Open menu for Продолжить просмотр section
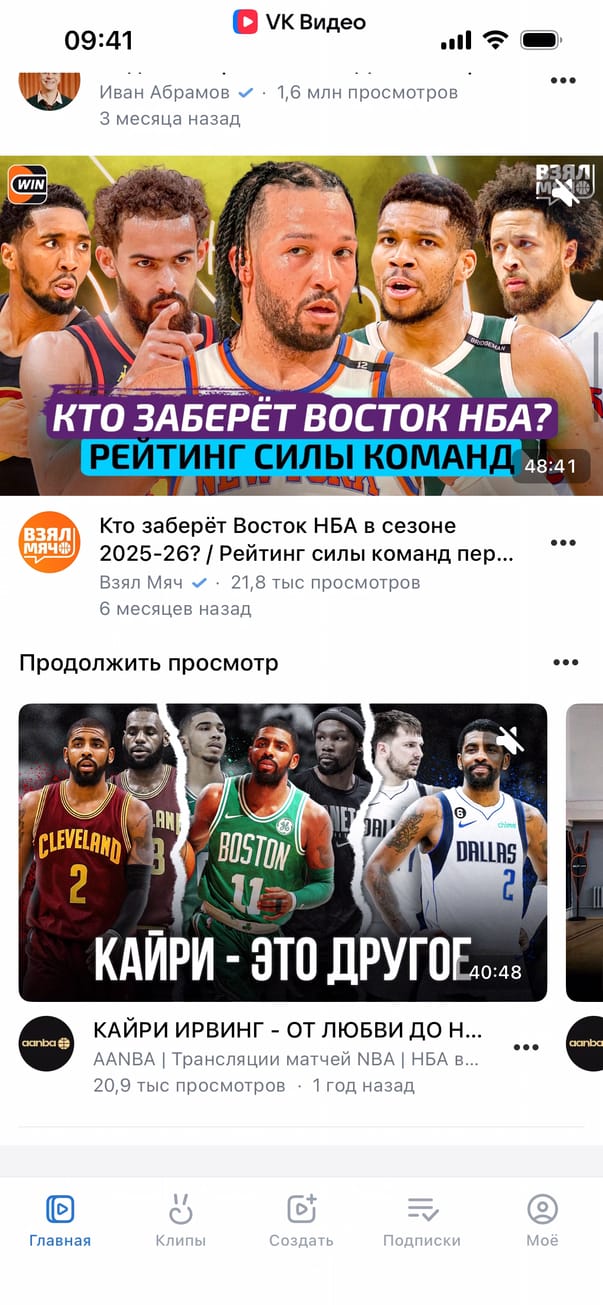Viewport: 603px width, 1305px height. click(x=565, y=663)
